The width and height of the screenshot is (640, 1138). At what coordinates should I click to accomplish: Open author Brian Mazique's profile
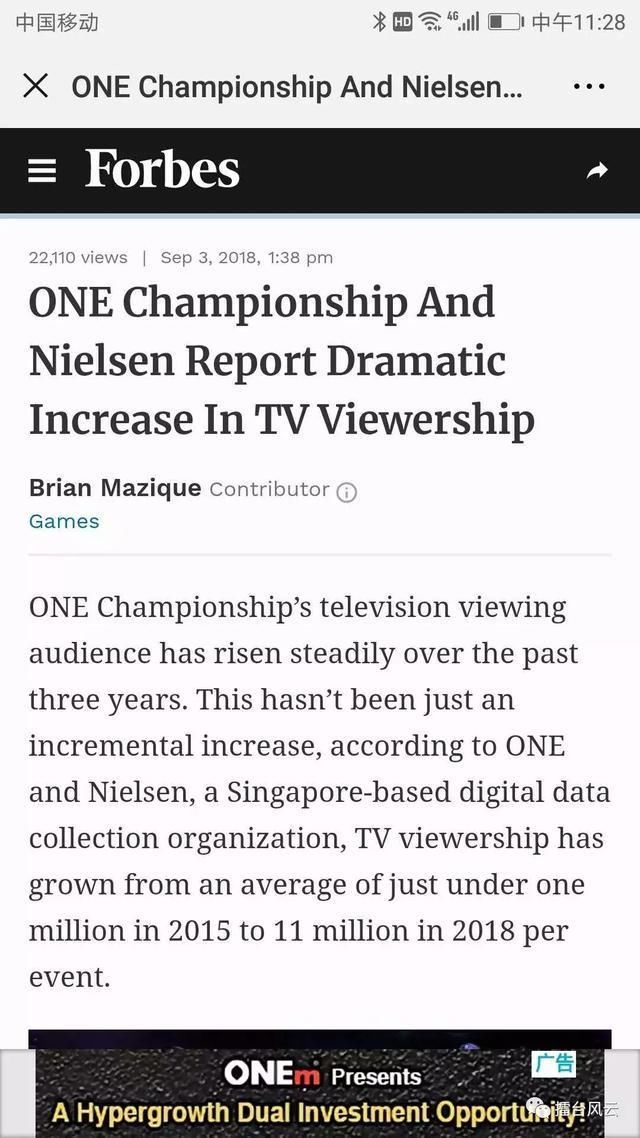[115, 489]
